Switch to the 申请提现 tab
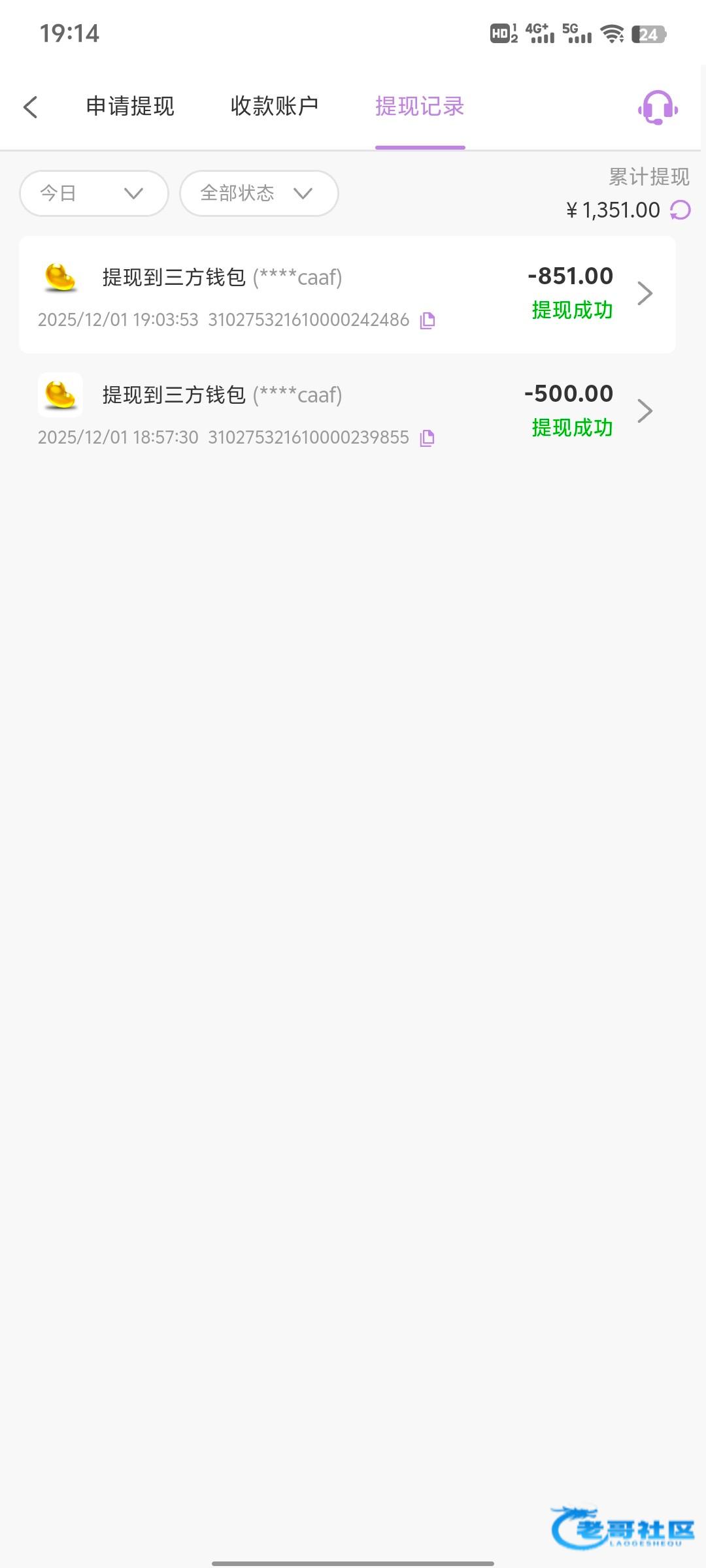 tap(130, 106)
